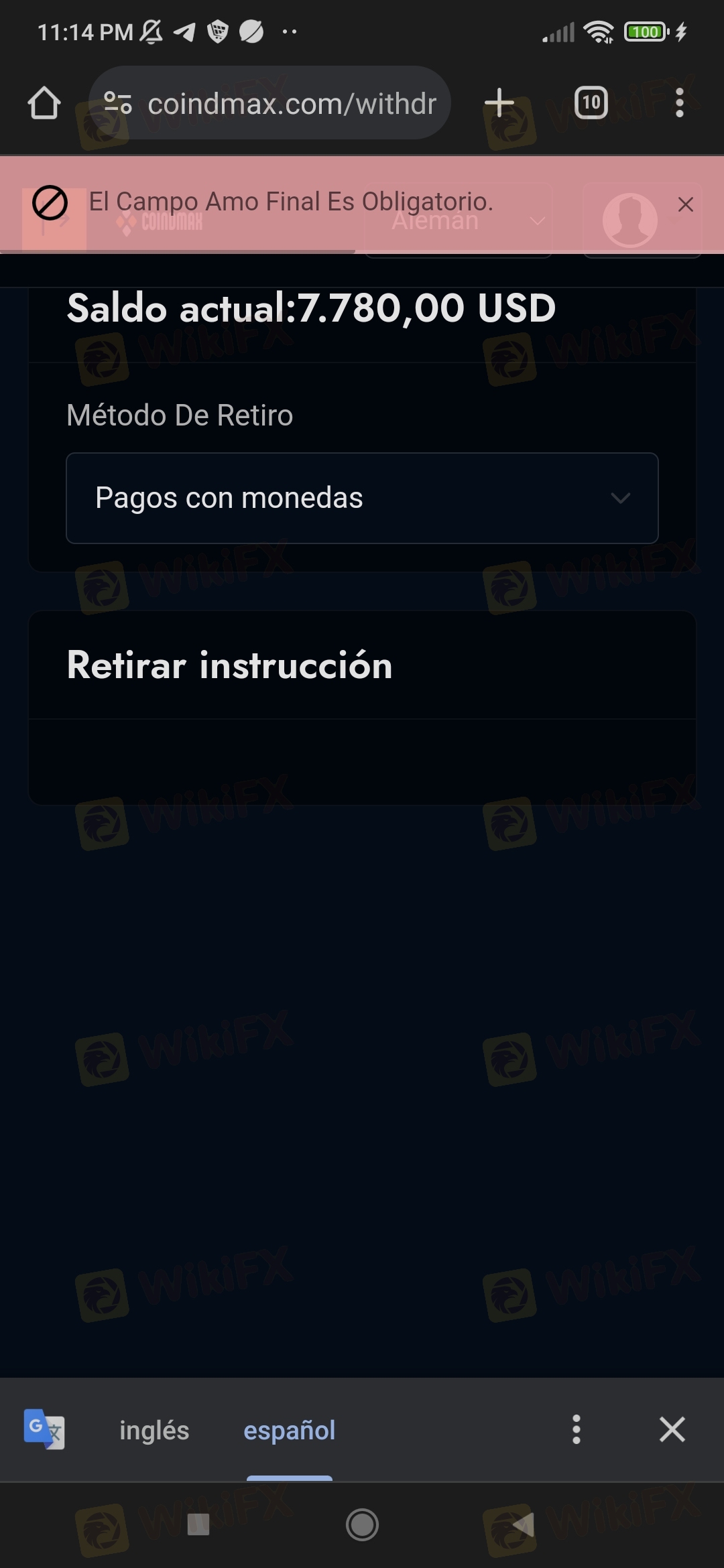Go to the browser home page
The image size is (724, 1568).
tap(44, 103)
